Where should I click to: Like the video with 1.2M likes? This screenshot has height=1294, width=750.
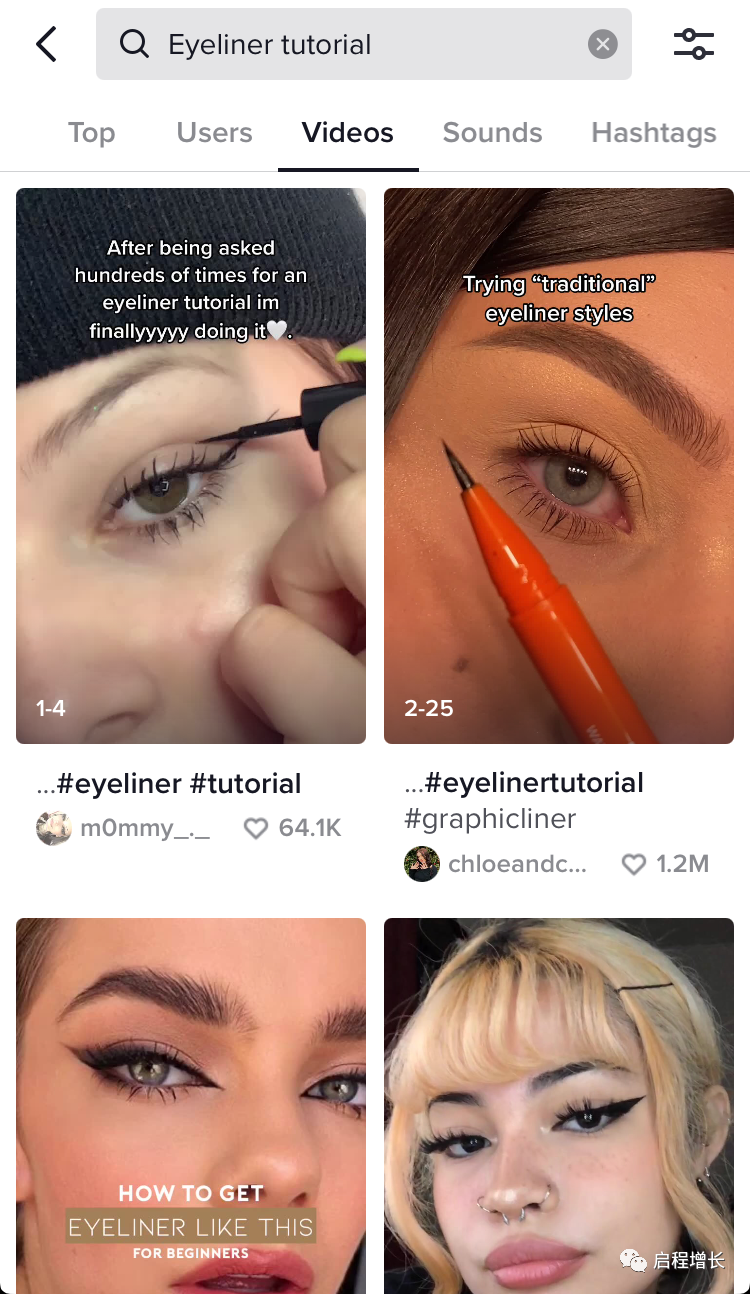click(x=634, y=864)
